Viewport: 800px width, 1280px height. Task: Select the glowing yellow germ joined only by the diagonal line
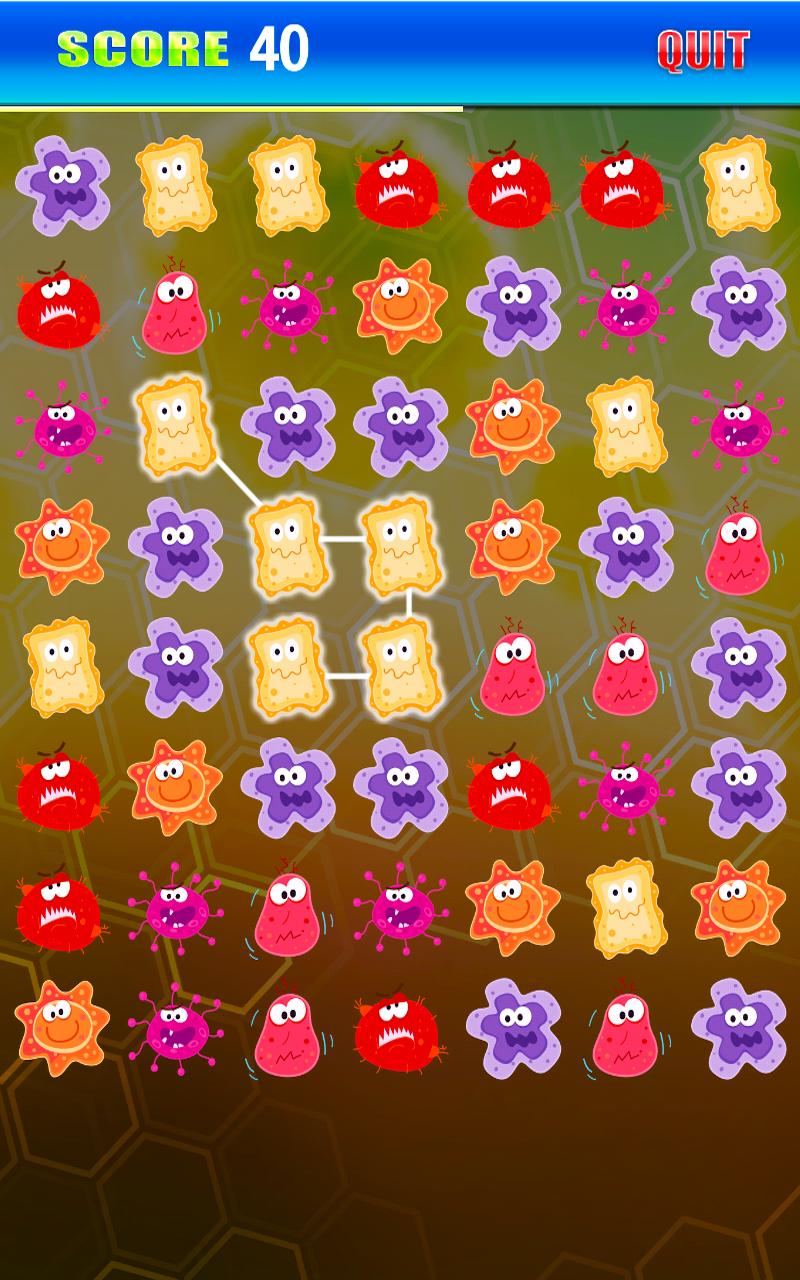(x=175, y=425)
